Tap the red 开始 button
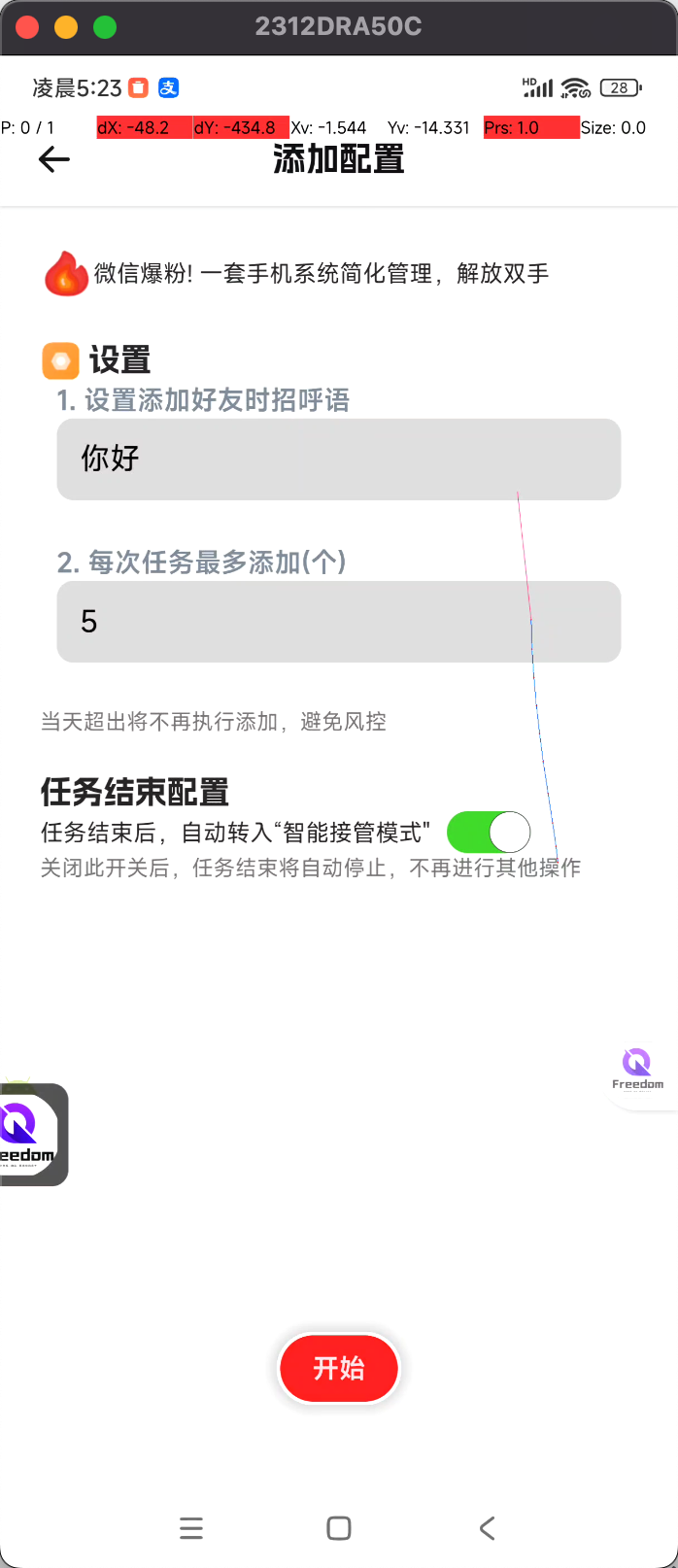This screenshot has width=678, height=1568. click(x=339, y=1368)
